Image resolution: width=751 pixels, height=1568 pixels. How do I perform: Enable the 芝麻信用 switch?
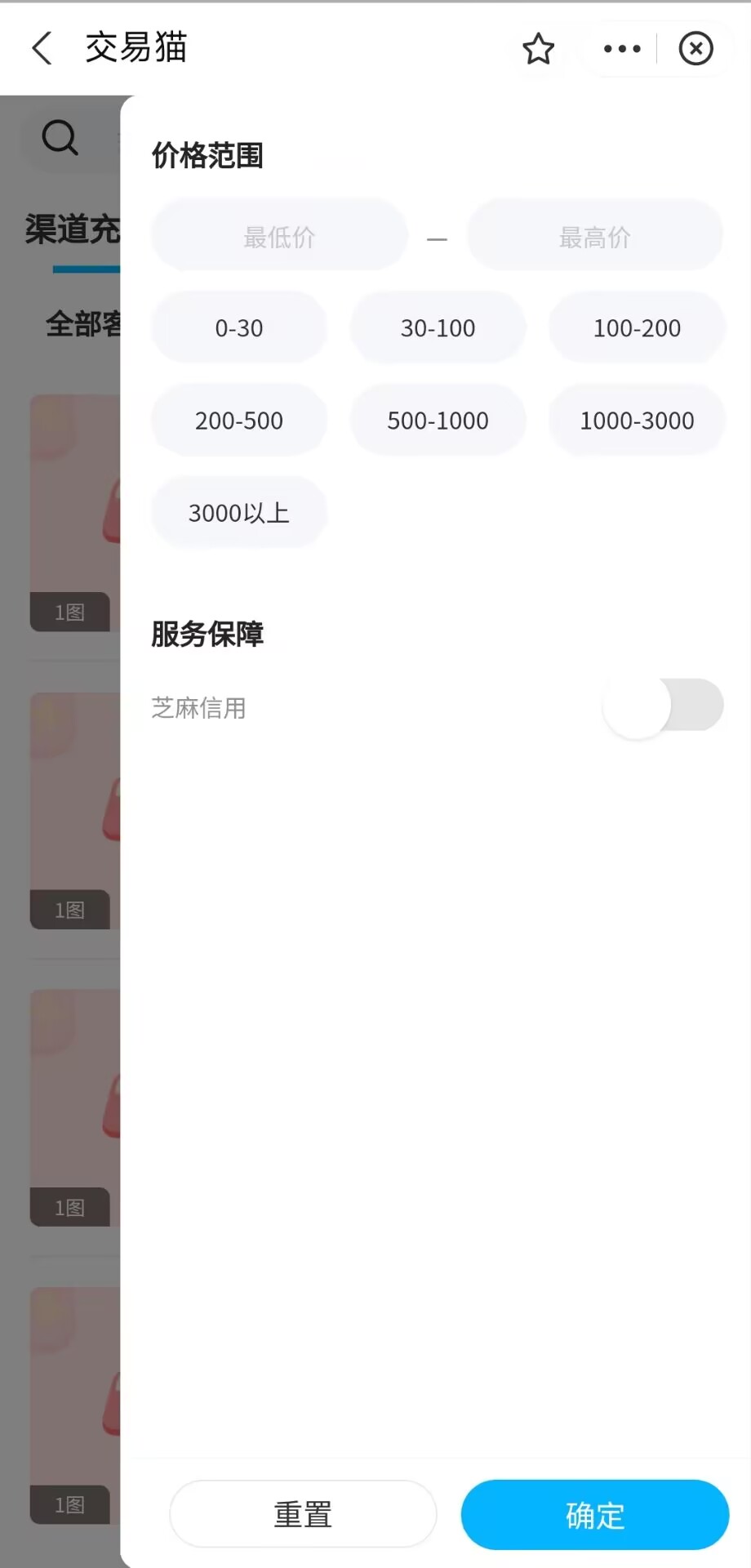pos(662,706)
